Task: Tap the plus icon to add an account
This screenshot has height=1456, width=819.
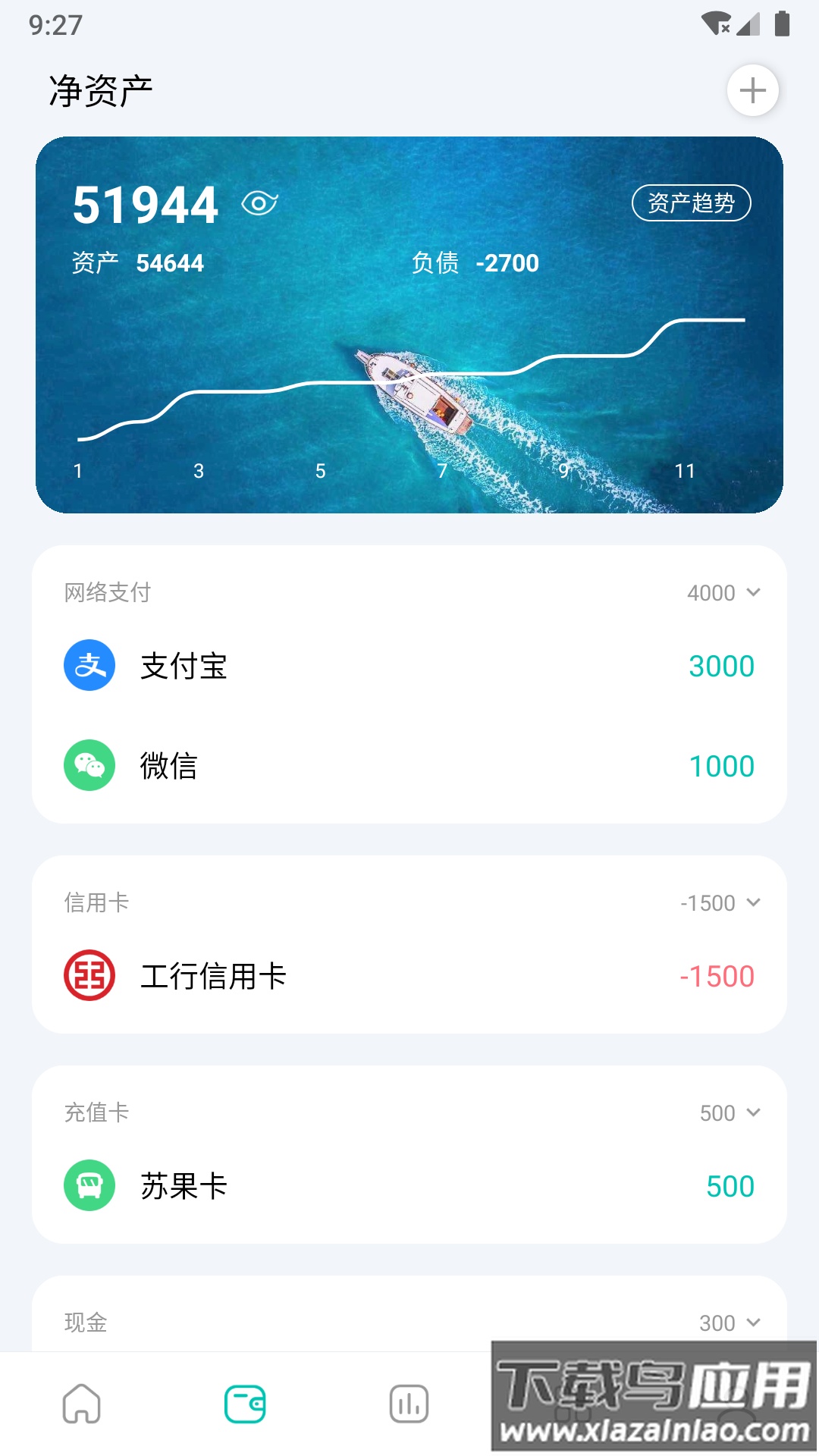Action: point(752,89)
